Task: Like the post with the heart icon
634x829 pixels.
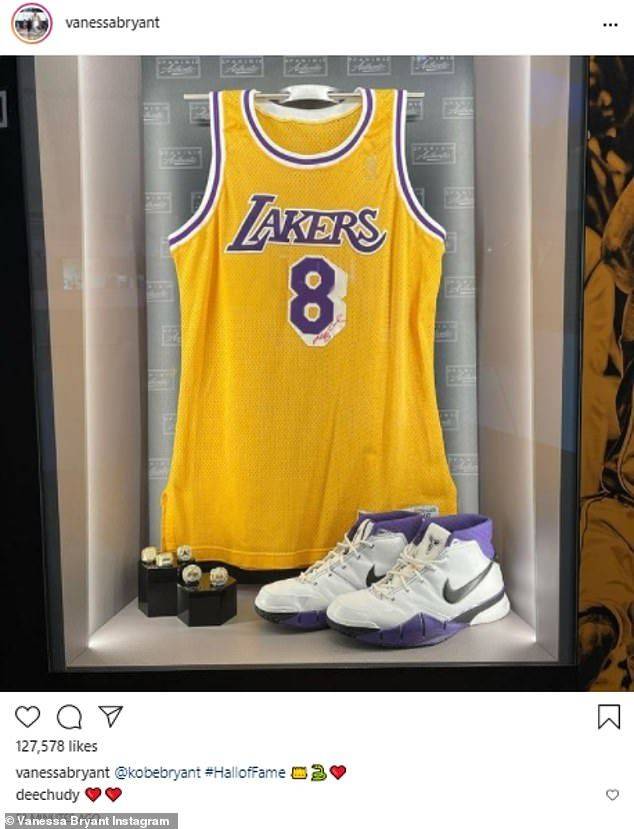Action: coord(28,716)
